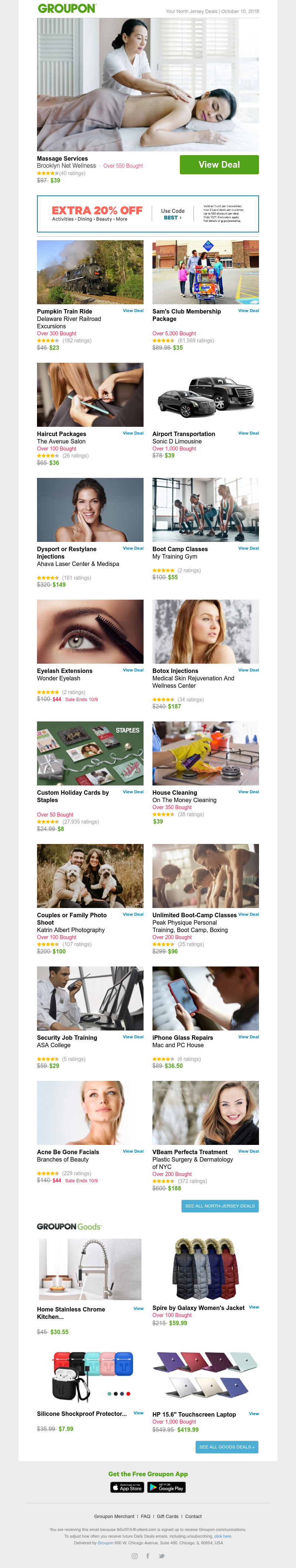Get the app on Google Play
This screenshot has height=1568, width=296.
pyautogui.click(x=166, y=1487)
